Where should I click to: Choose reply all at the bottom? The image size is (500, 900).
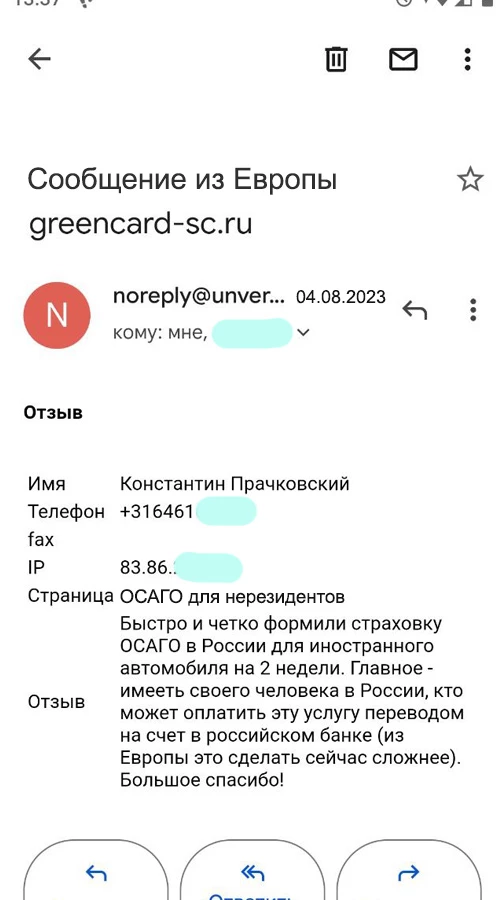pos(252,872)
